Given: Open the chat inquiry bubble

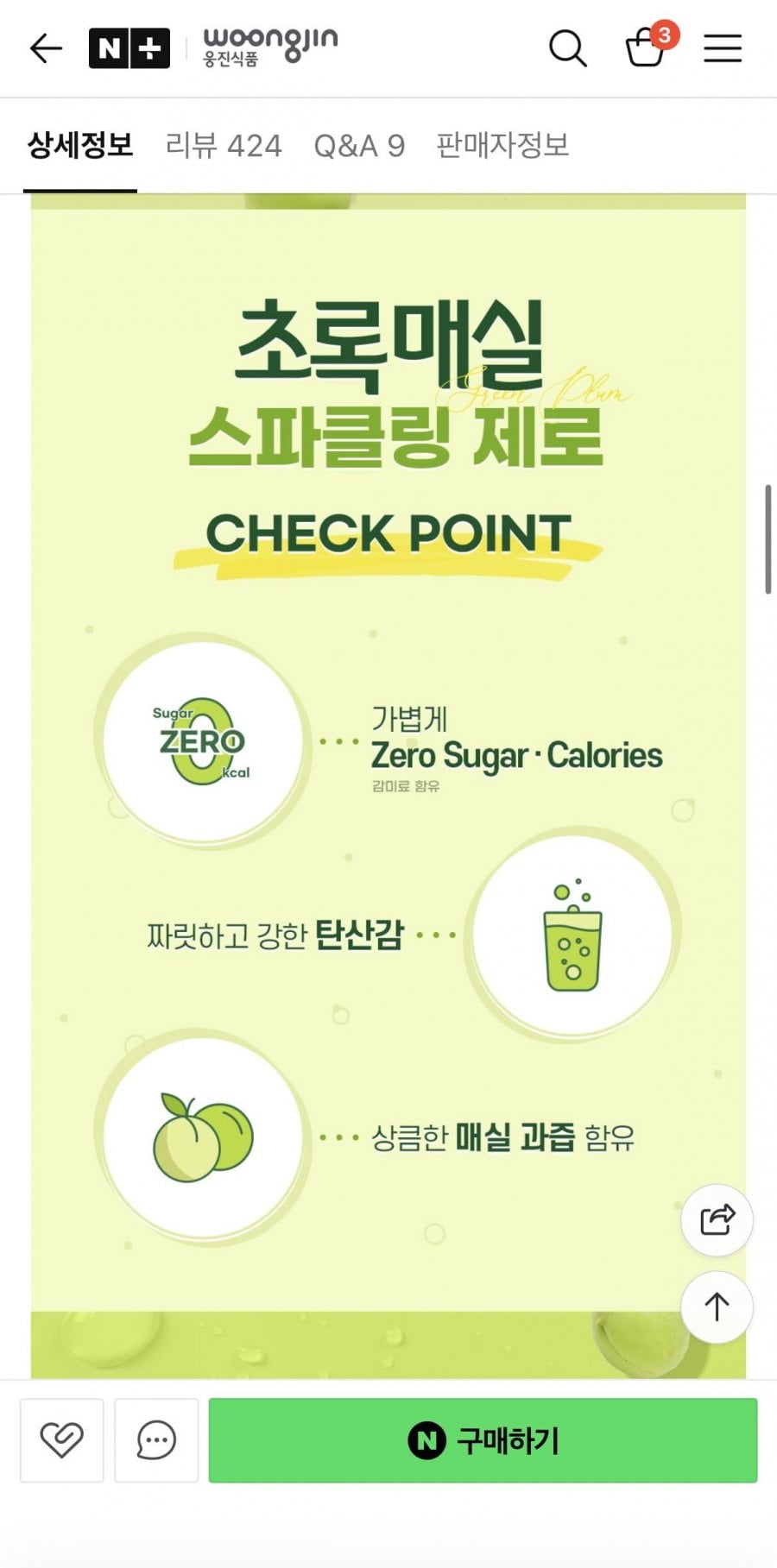Looking at the screenshot, I should [x=156, y=1440].
